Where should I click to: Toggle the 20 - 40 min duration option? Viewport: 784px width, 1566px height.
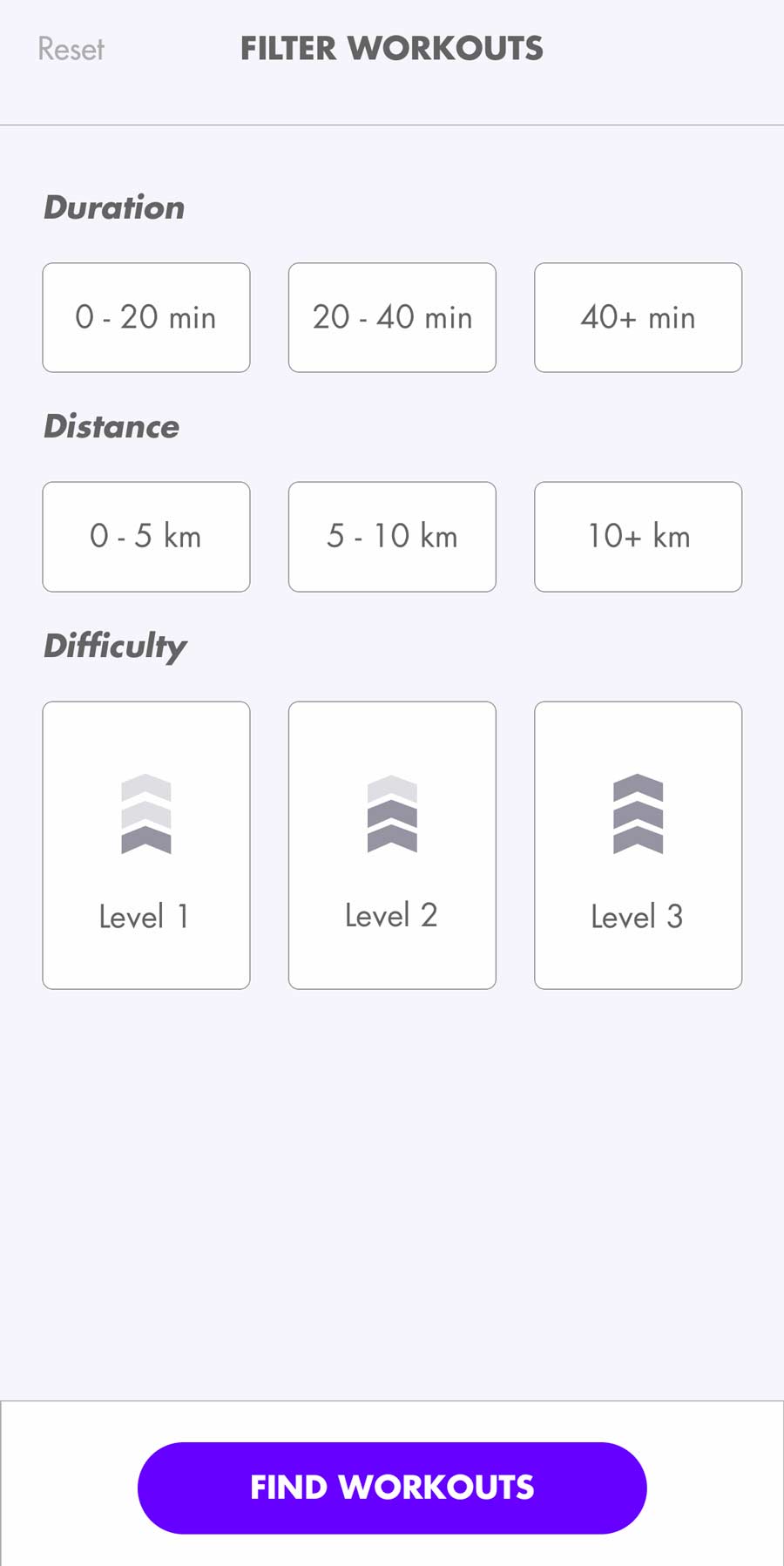(392, 317)
